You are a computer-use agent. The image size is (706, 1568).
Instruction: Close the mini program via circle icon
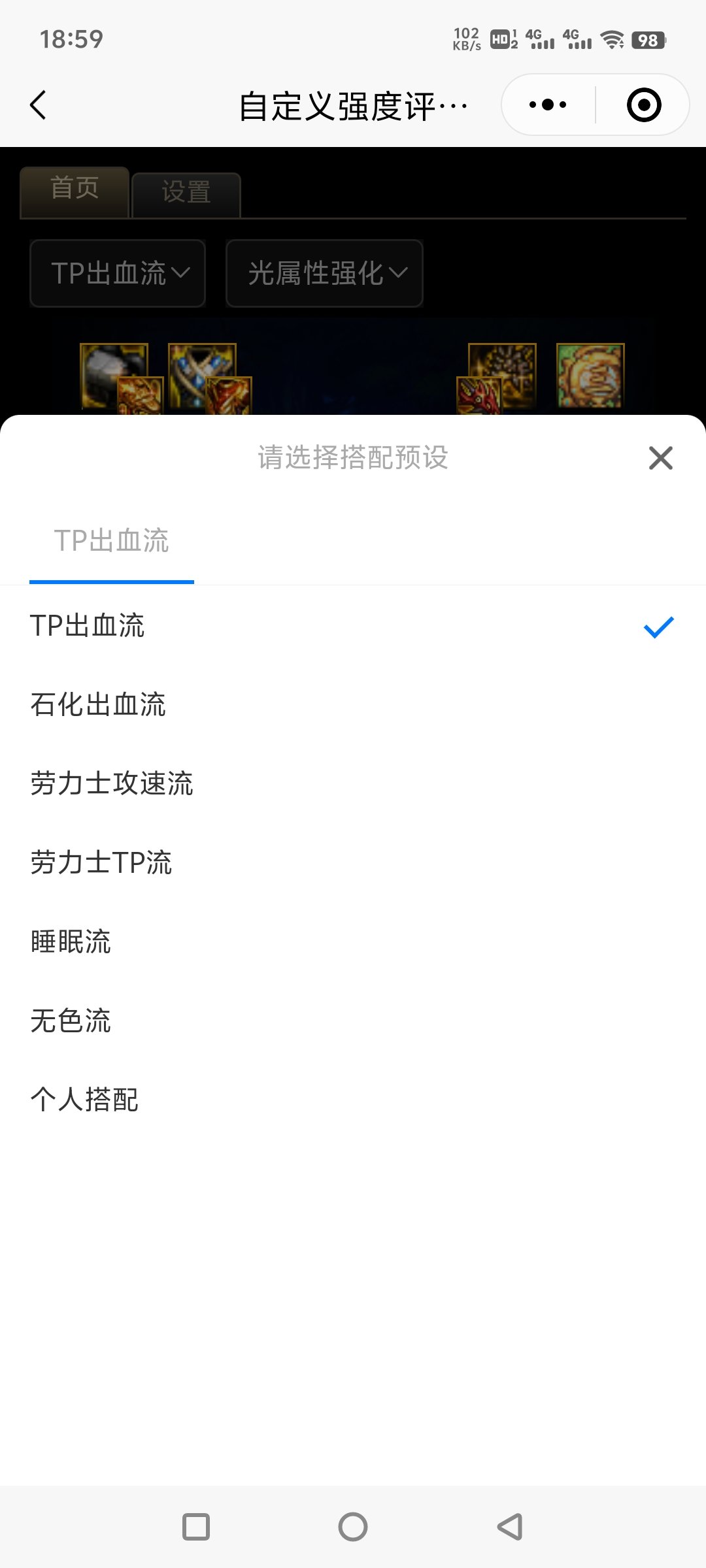click(x=644, y=105)
